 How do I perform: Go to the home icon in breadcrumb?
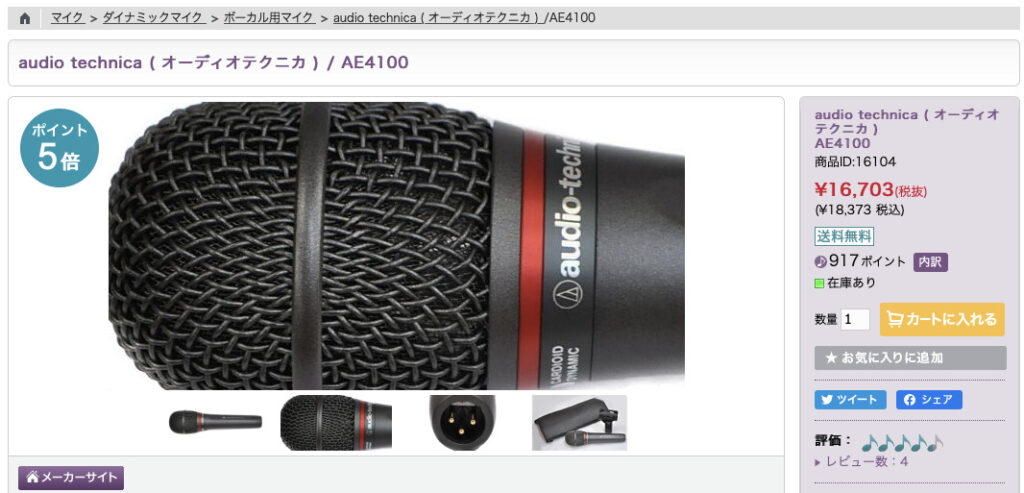[x=25, y=18]
